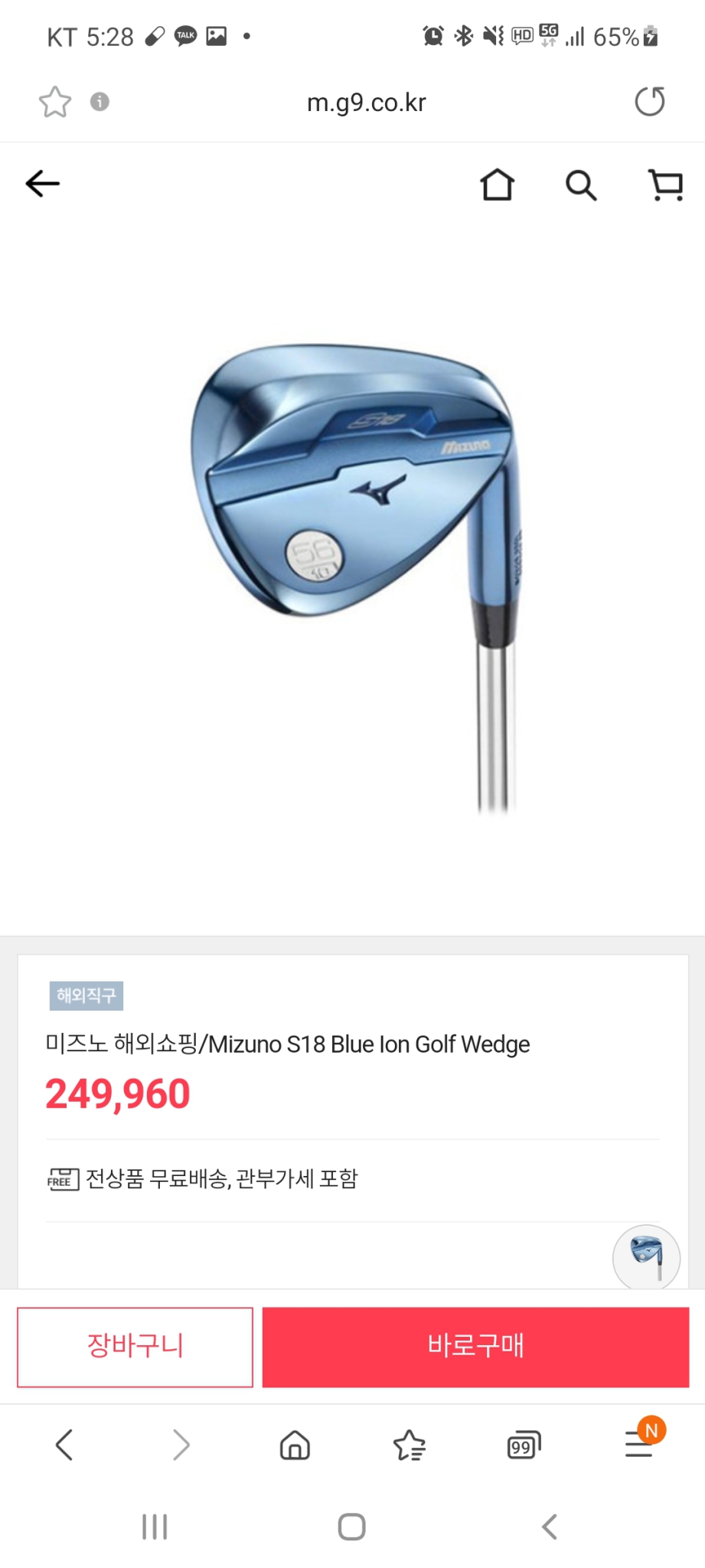
Task: Navigate forward with the bottom toolbar arrow
Action: pos(181,1445)
